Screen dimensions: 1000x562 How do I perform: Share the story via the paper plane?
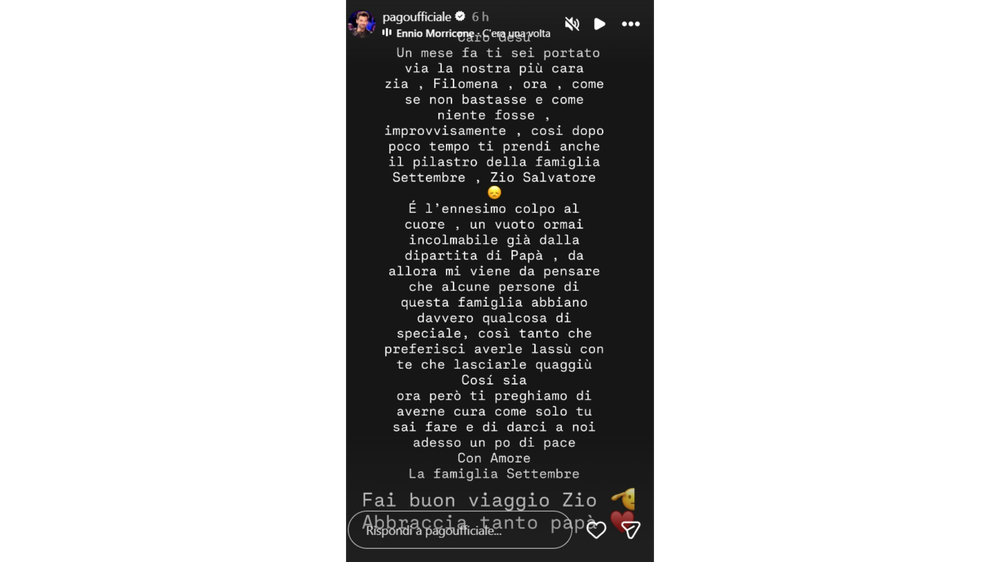click(630, 530)
